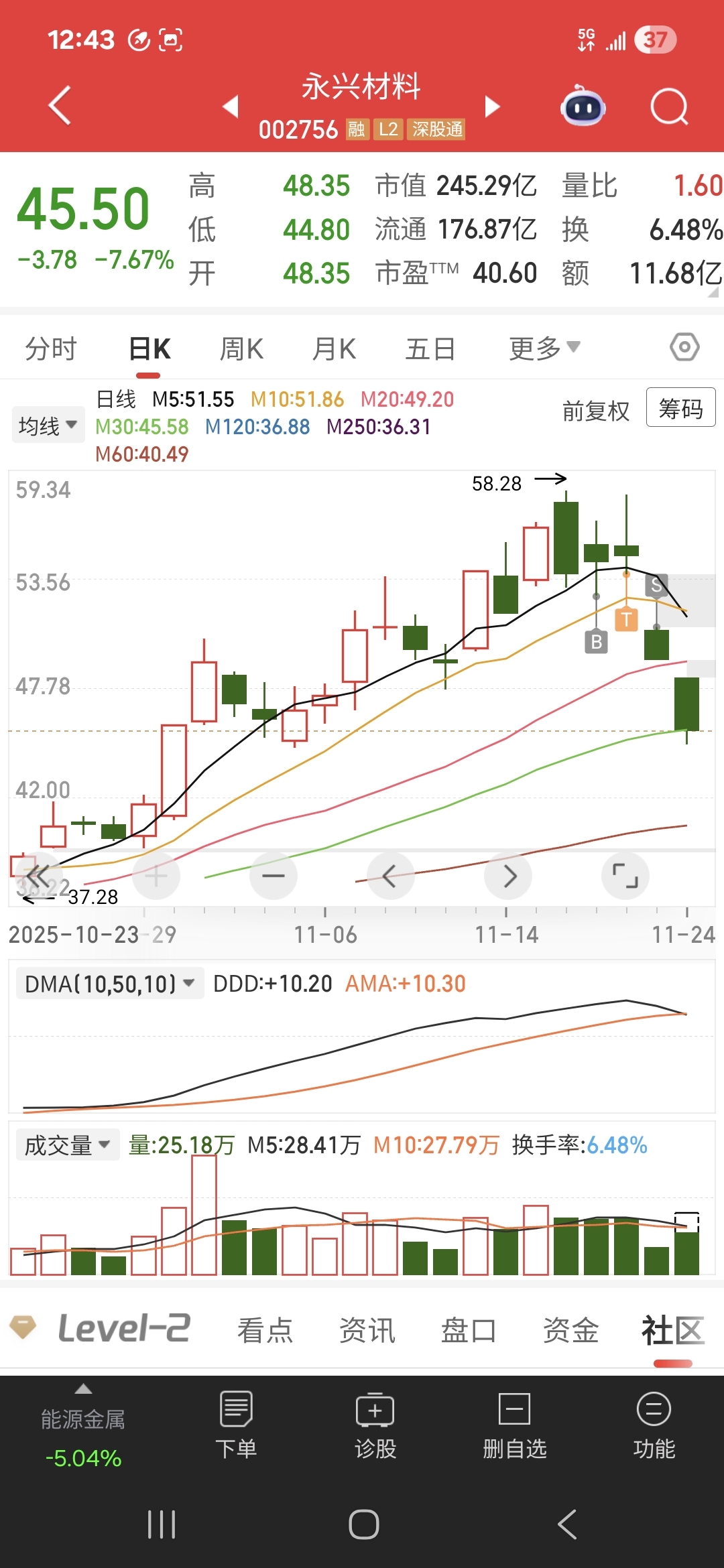Switch to the 资金 capital tab
This screenshot has height=1568, width=724.
(570, 1331)
